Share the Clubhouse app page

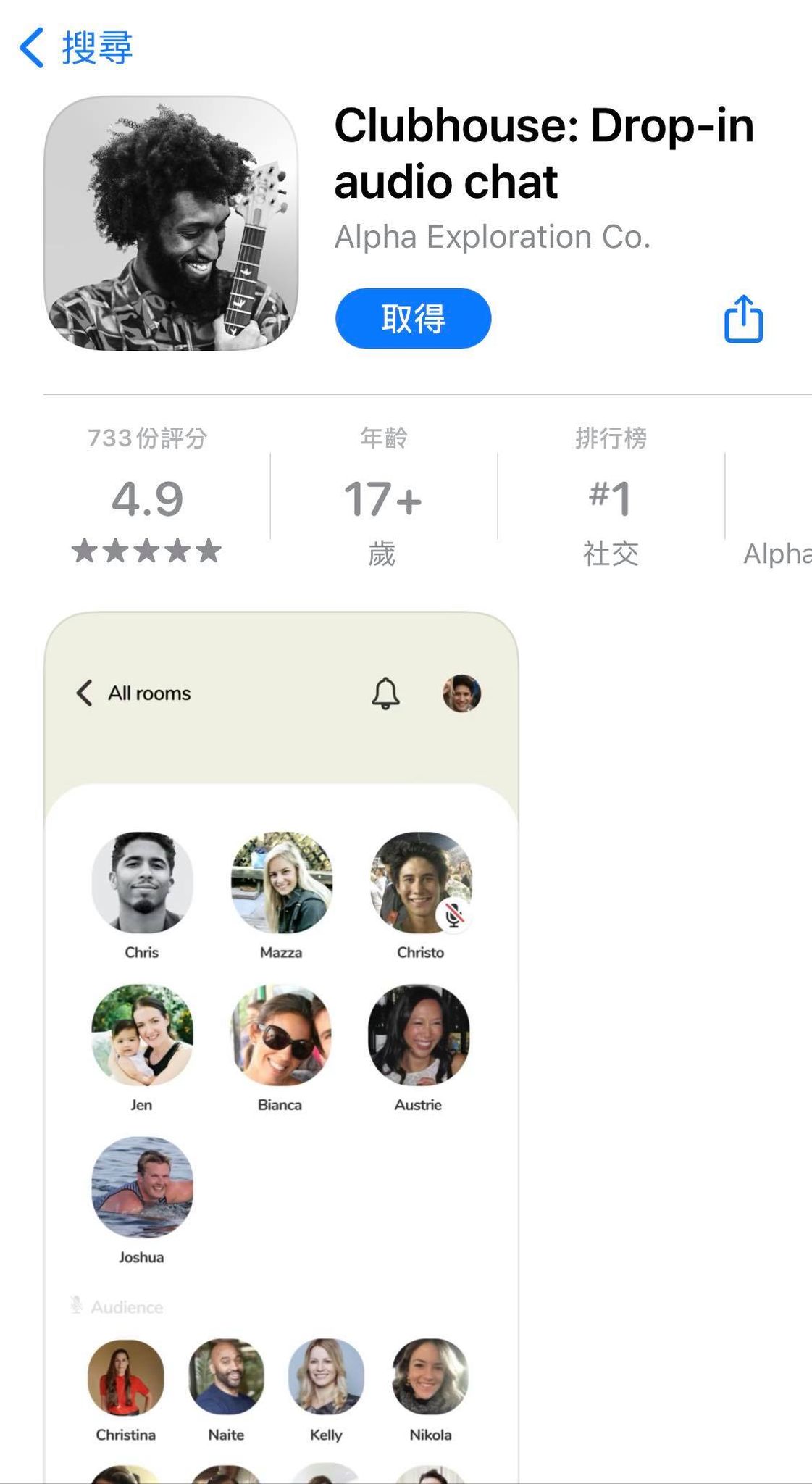[x=743, y=319]
